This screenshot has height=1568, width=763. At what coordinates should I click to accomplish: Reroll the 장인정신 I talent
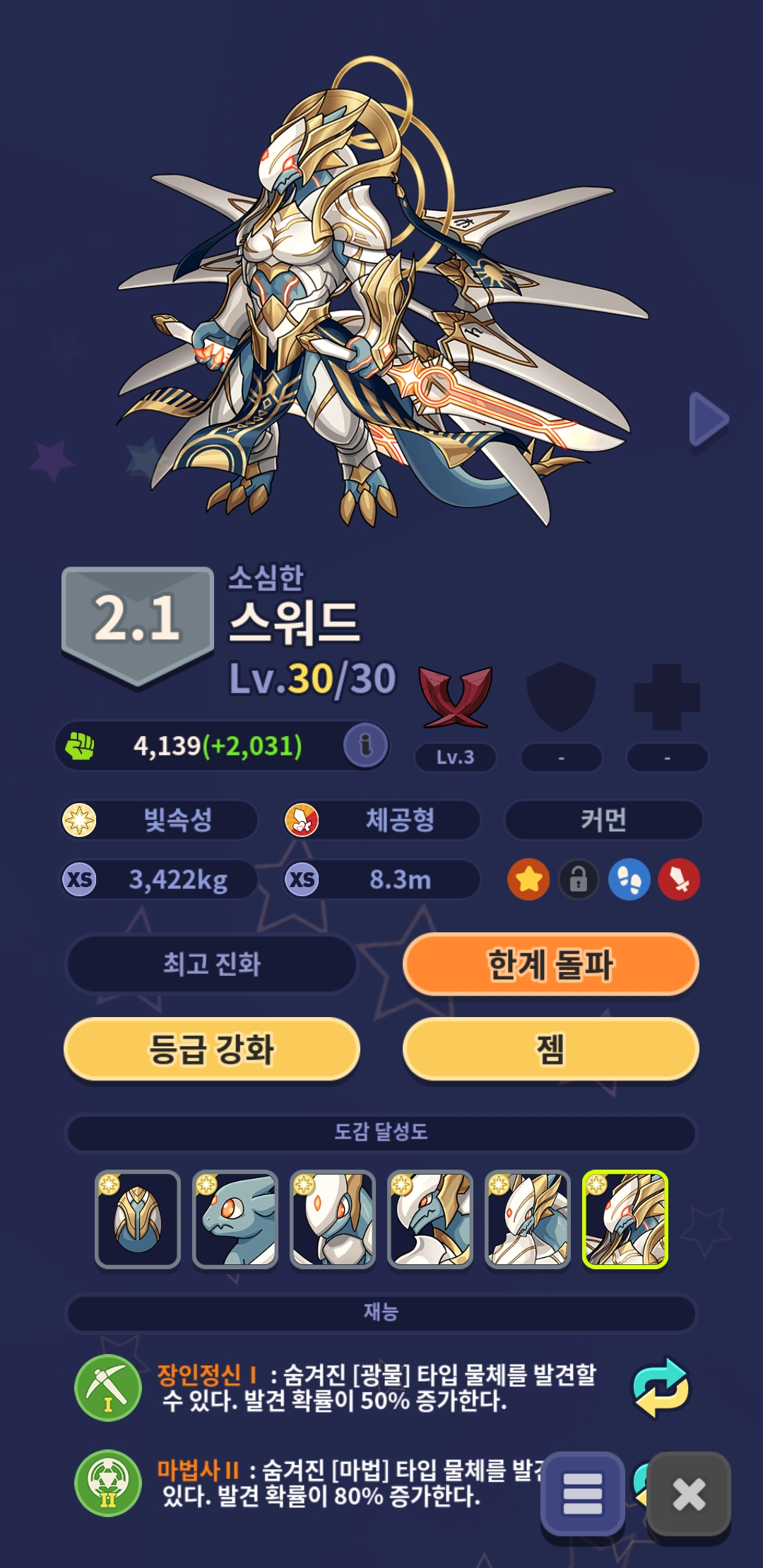(660, 1388)
